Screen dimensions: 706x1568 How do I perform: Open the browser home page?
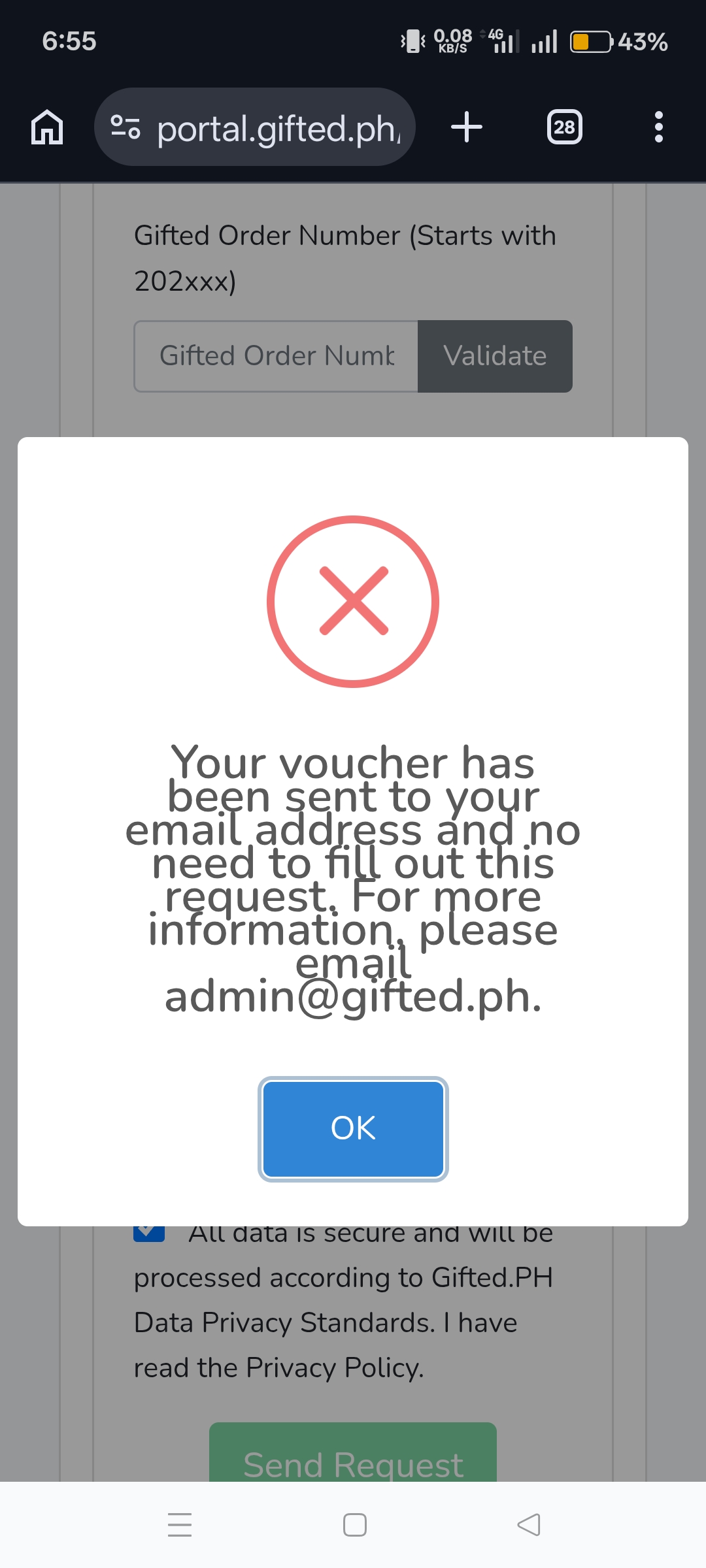pyautogui.click(x=47, y=127)
